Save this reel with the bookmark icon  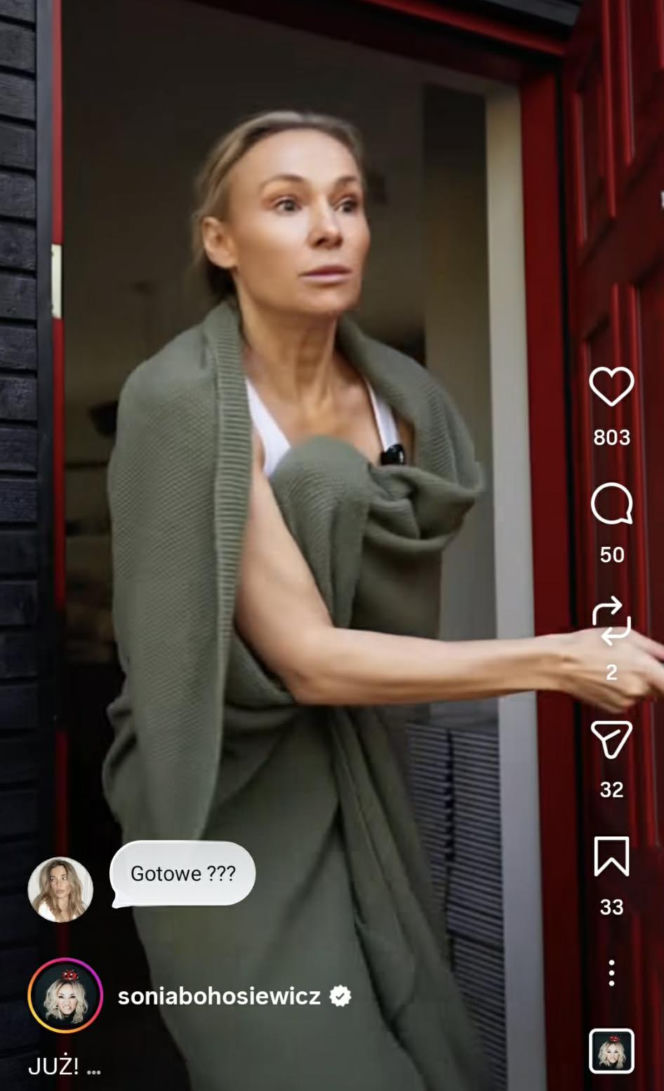pyautogui.click(x=611, y=857)
